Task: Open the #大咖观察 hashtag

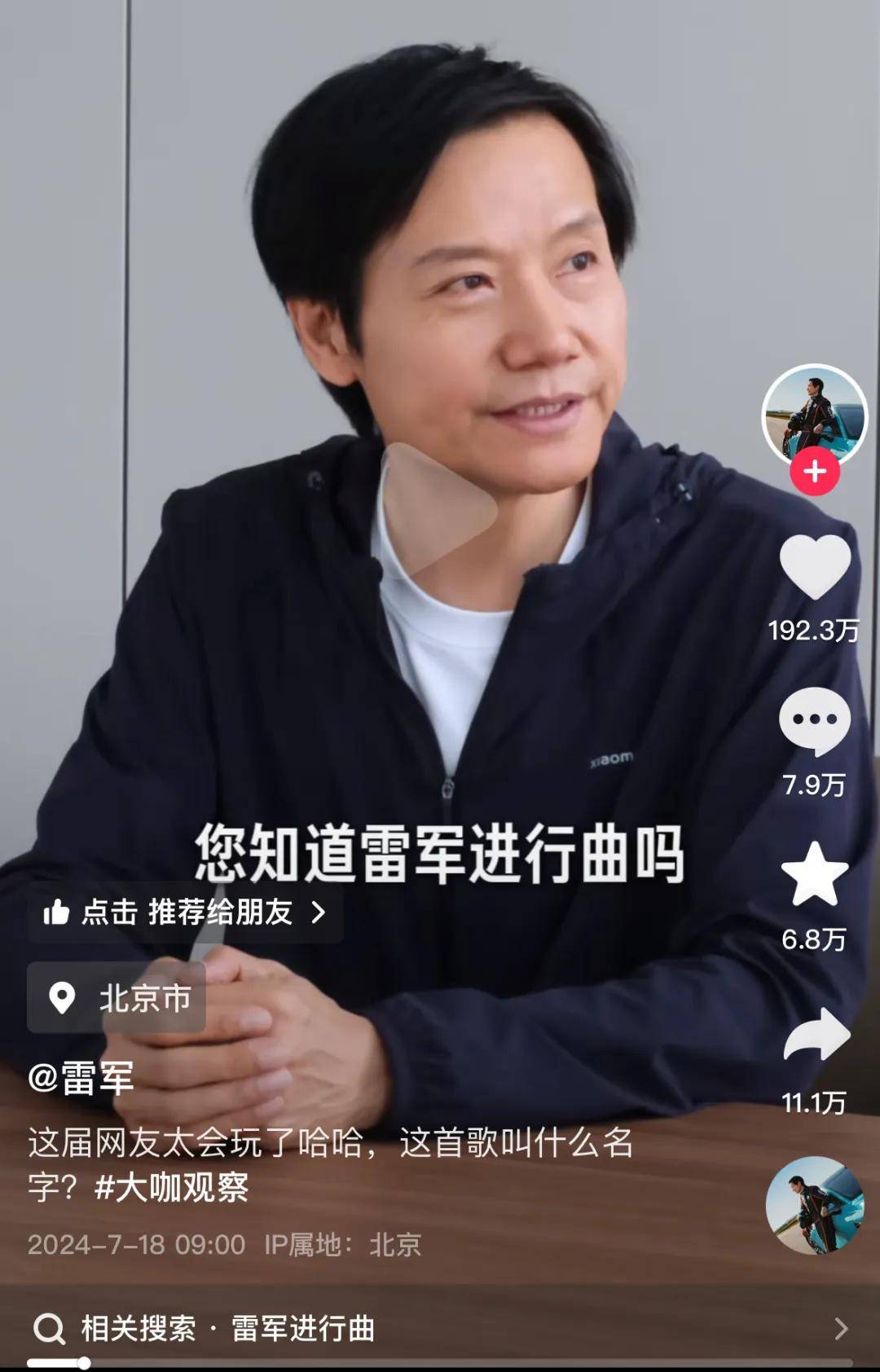Action: pyautogui.click(x=172, y=1187)
